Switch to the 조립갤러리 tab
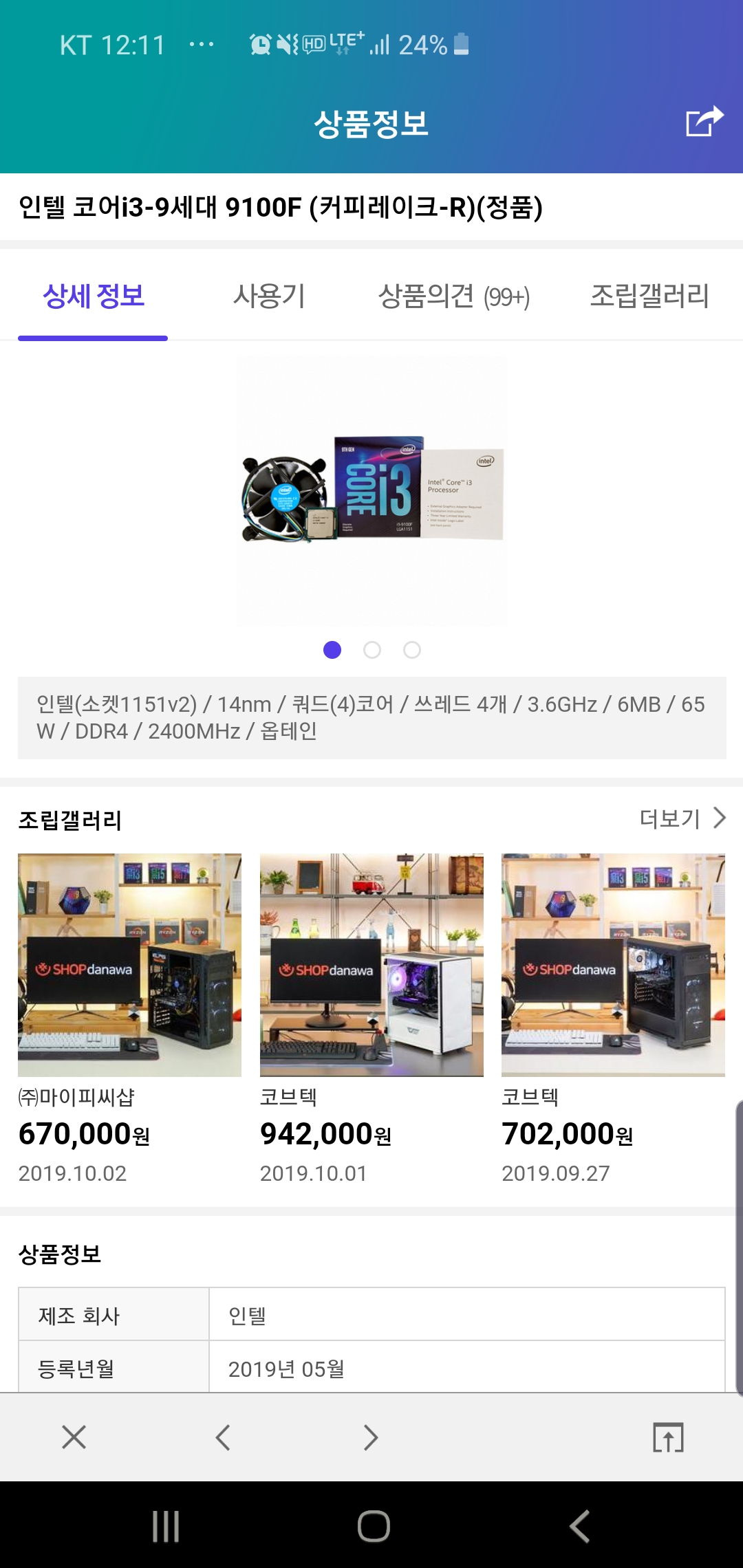The height and width of the screenshot is (1568, 743). pyautogui.click(x=649, y=296)
